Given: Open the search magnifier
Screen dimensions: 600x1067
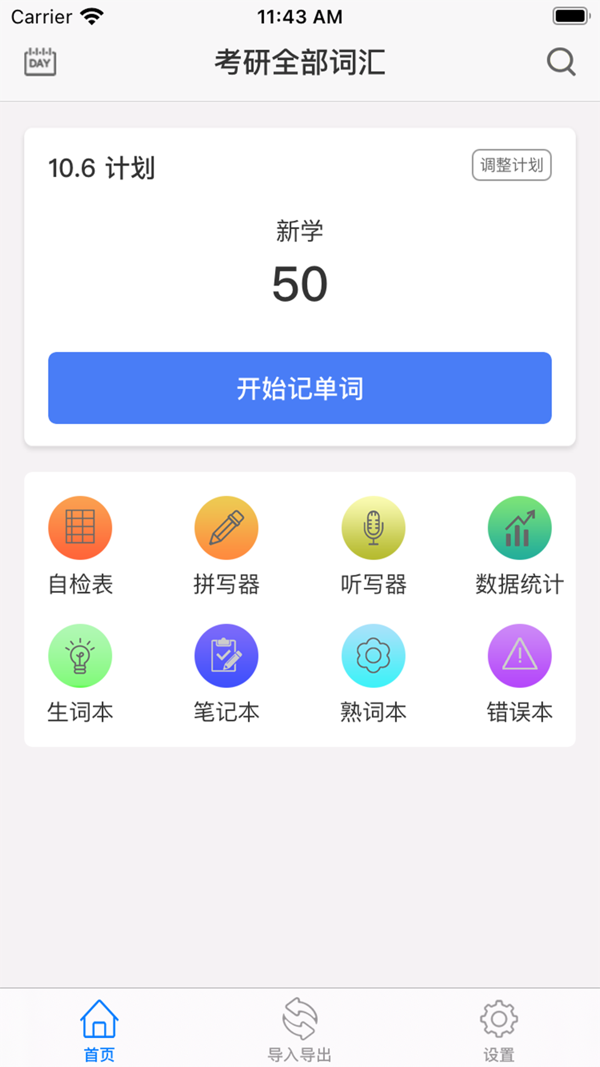Looking at the screenshot, I should click(561, 62).
